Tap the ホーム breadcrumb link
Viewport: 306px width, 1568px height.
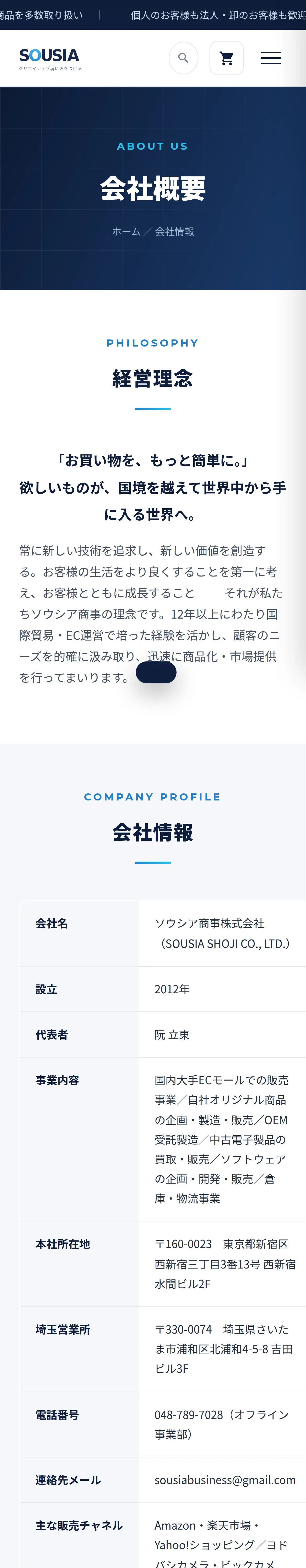click(x=126, y=232)
